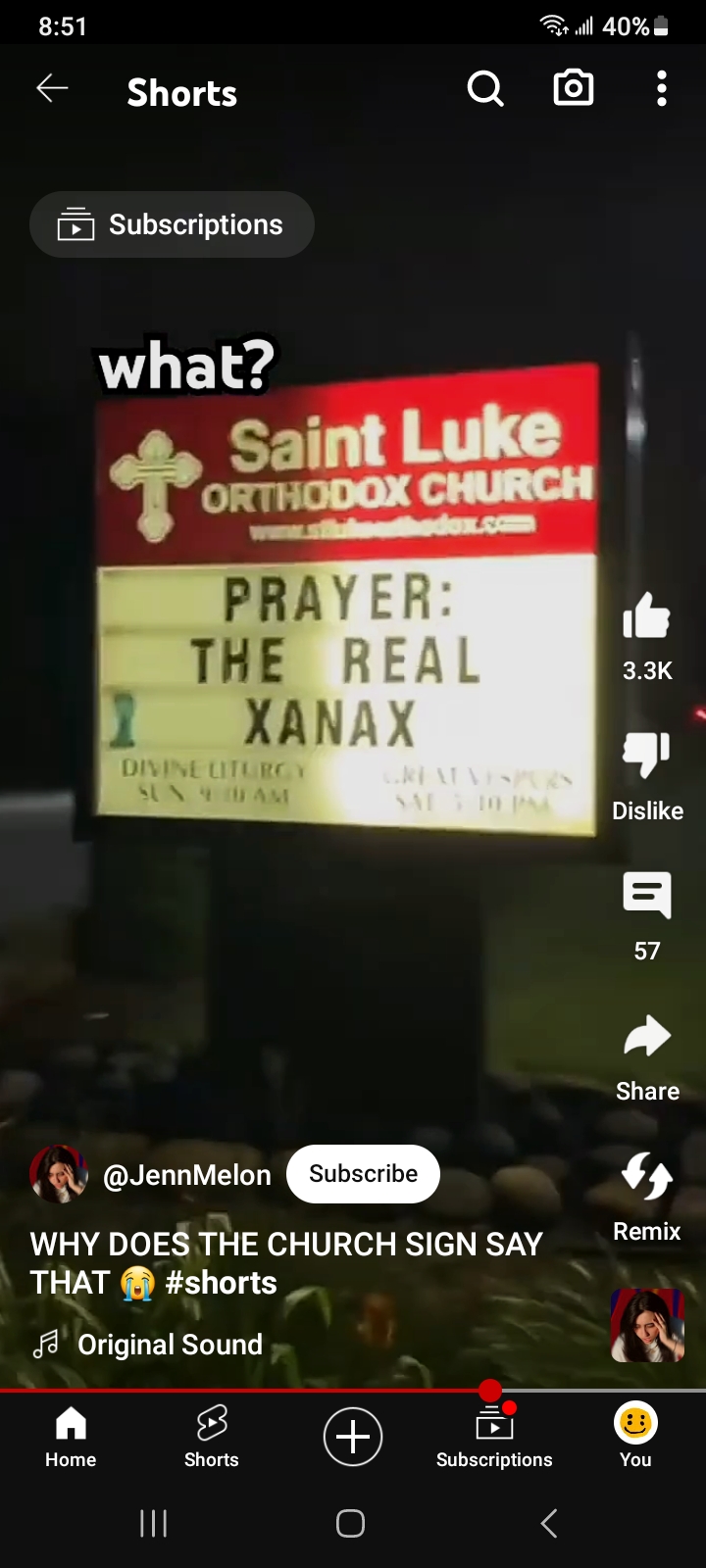Image resolution: width=706 pixels, height=1568 pixels.
Task: Open the three-dot overflow menu
Action: tap(662, 89)
